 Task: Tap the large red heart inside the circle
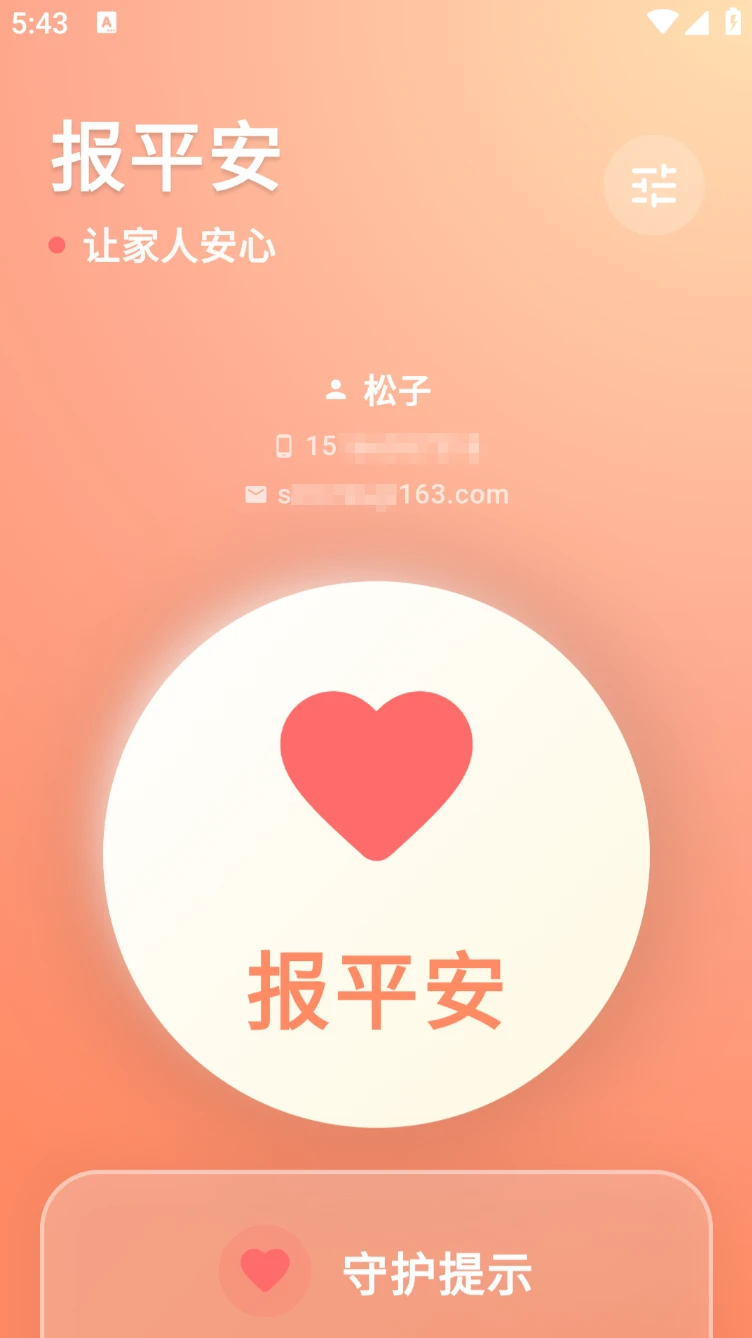[377, 770]
